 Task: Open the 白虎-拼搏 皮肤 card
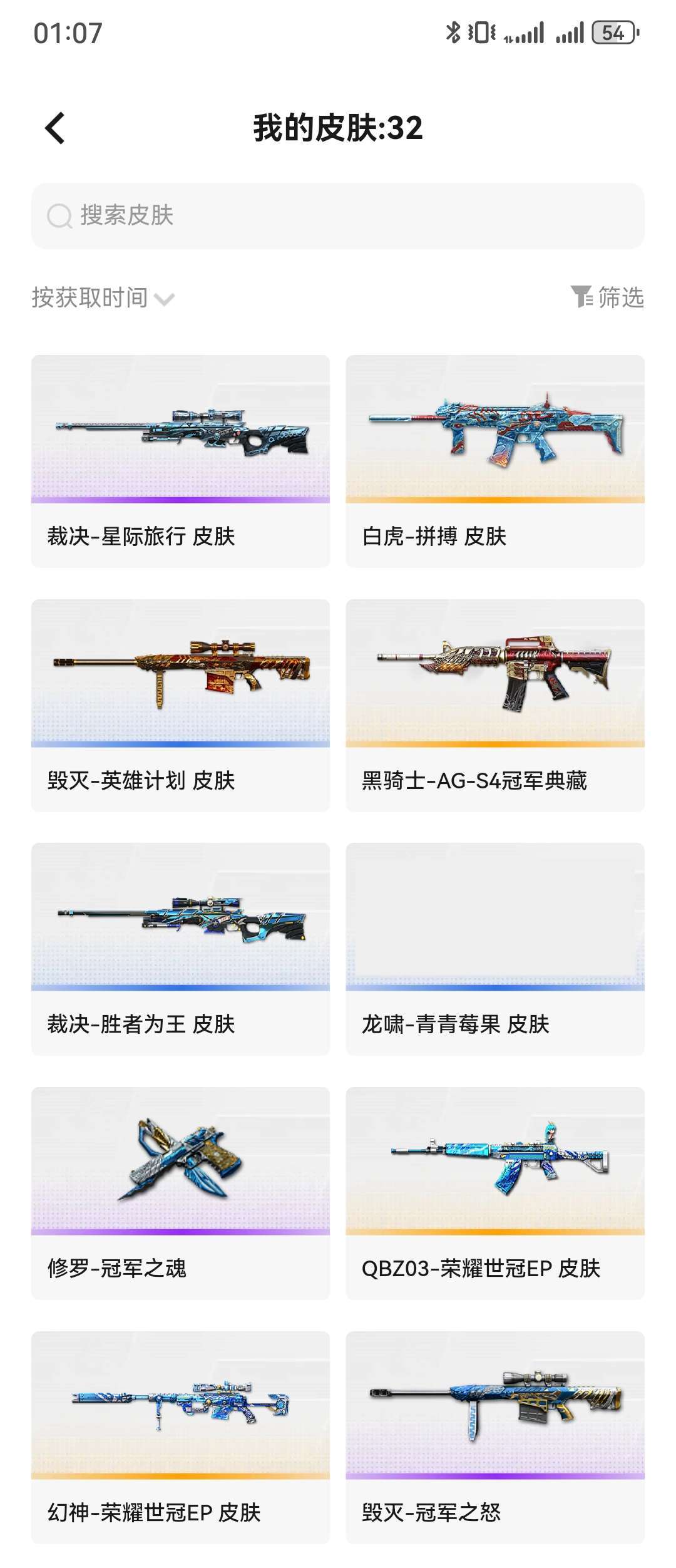pyautogui.click(x=494, y=461)
